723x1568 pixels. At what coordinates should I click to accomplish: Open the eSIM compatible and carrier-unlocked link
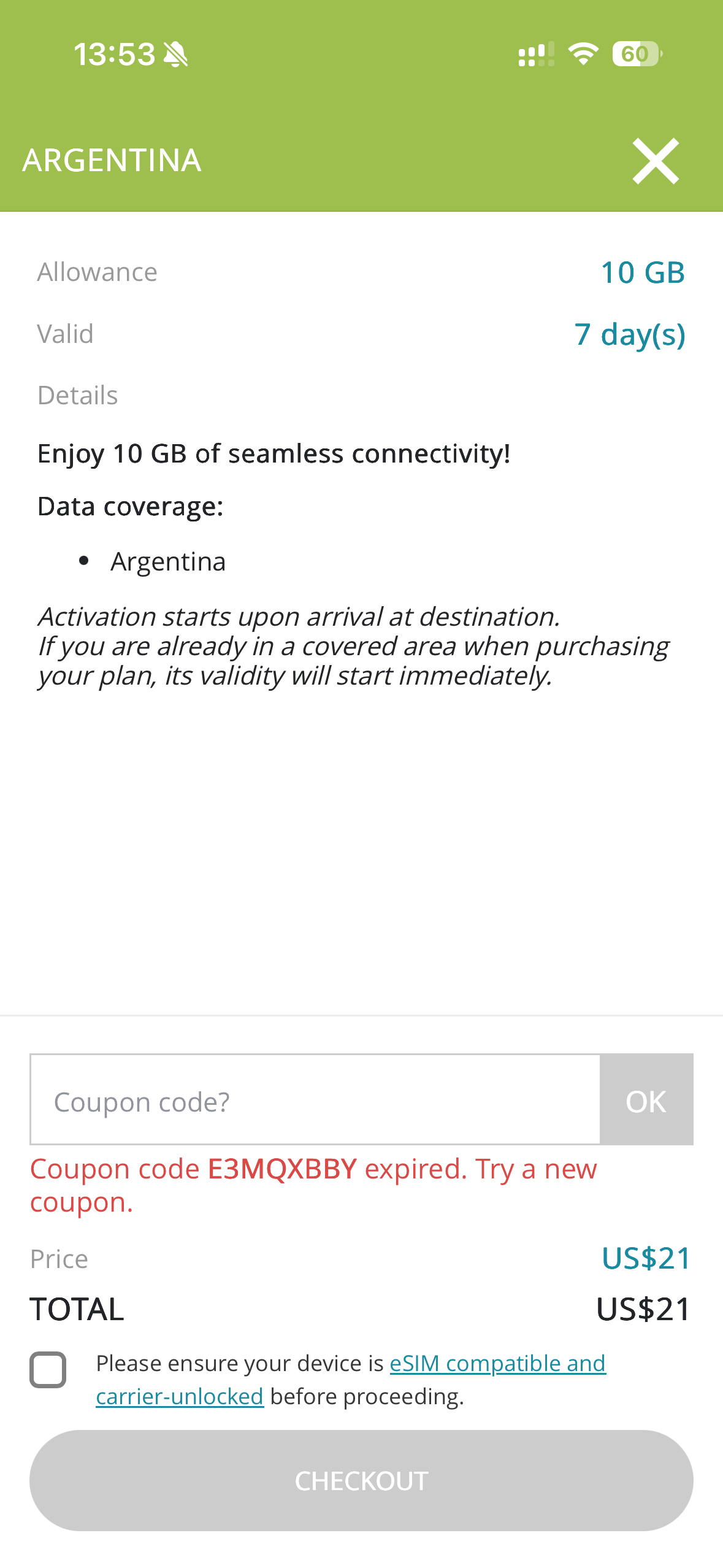point(497,1363)
